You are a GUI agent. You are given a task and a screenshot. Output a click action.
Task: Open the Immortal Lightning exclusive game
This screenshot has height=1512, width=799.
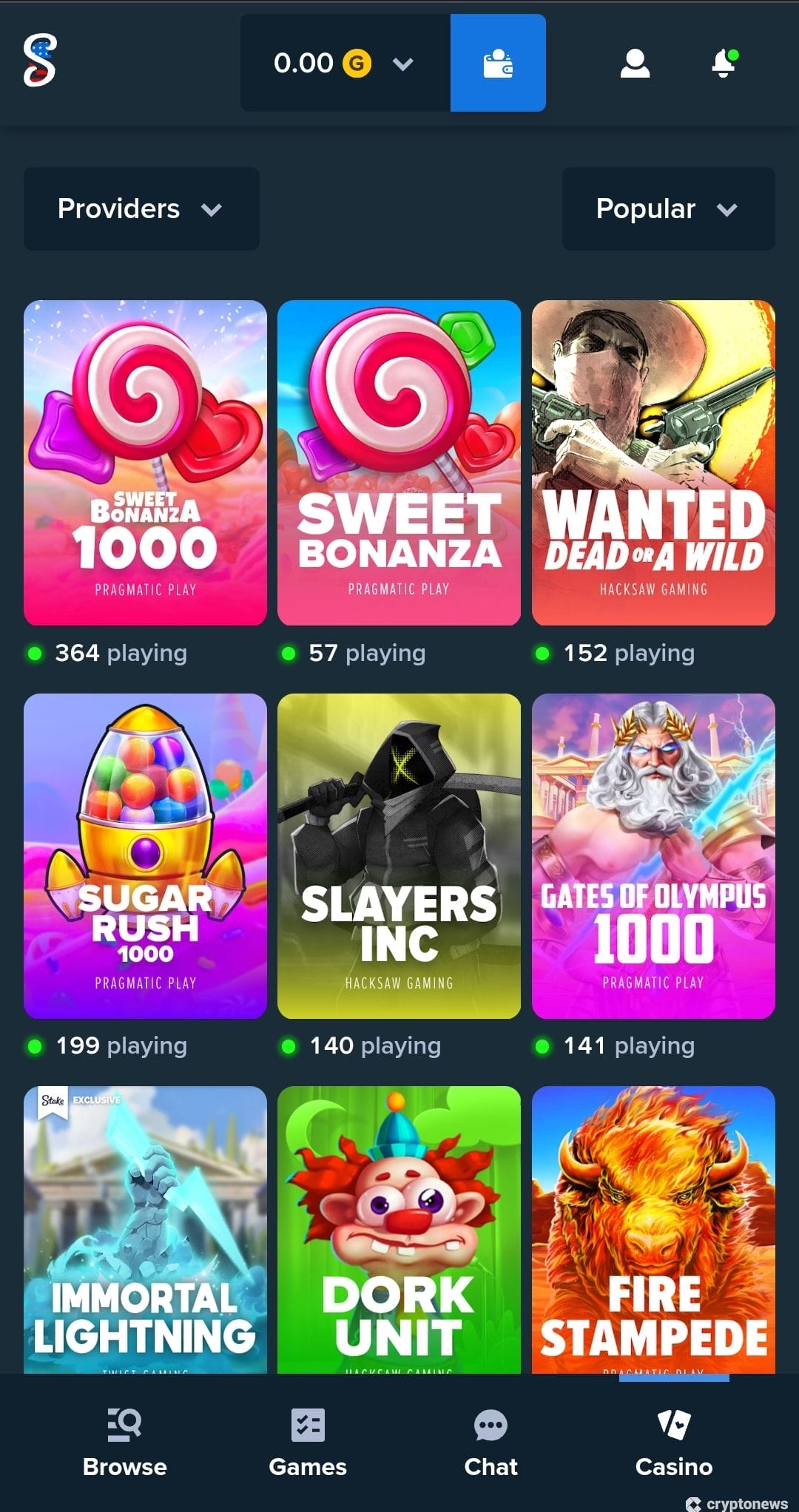145,1229
